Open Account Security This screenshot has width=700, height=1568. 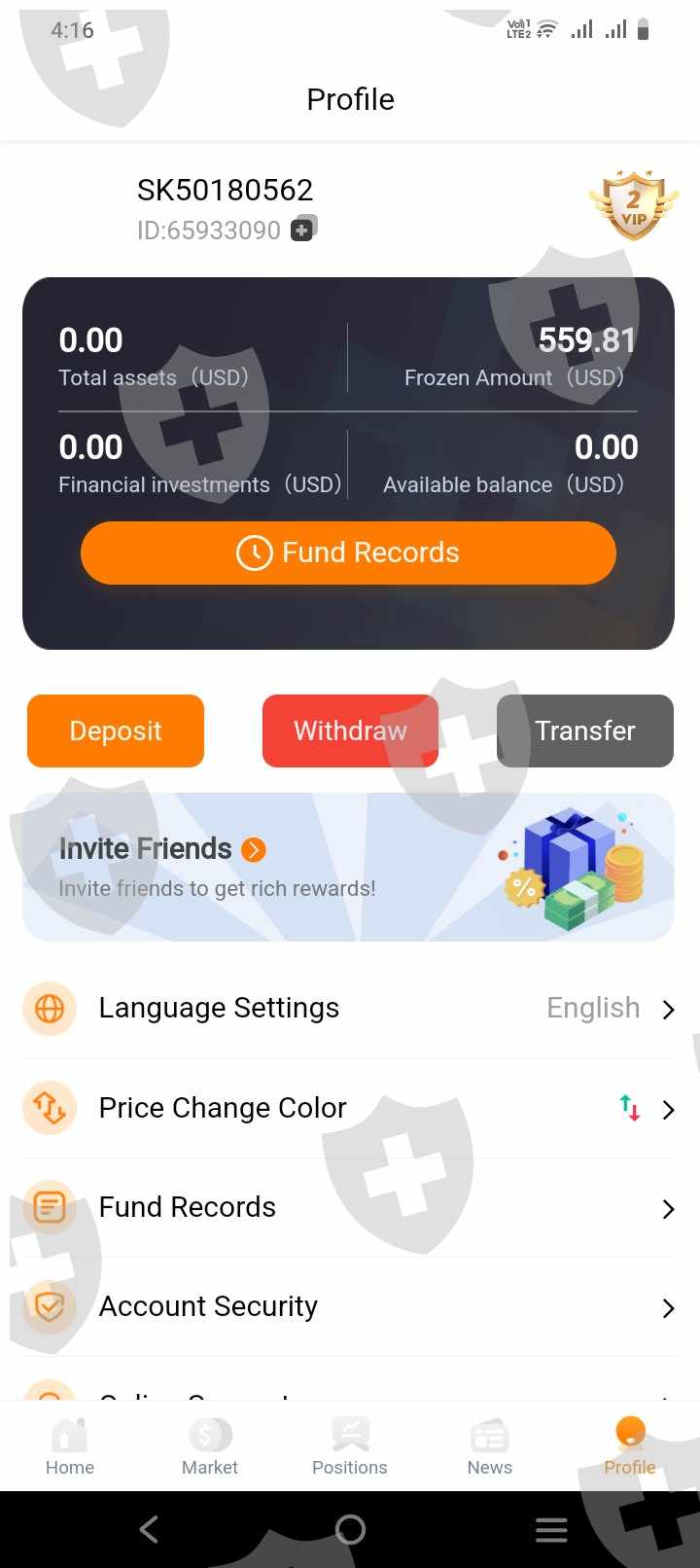(x=349, y=1306)
